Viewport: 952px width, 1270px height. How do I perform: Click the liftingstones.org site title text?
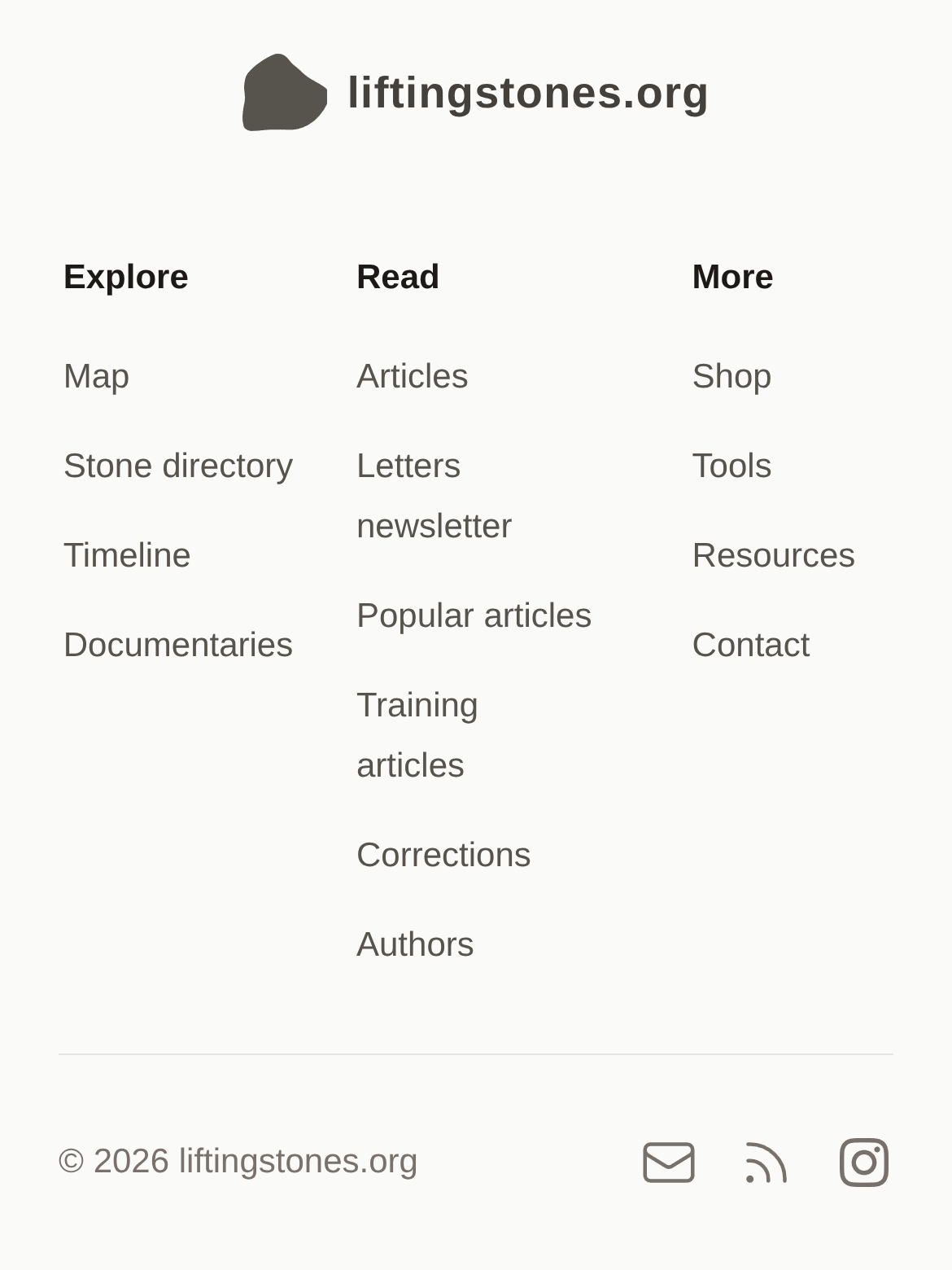tap(527, 92)
